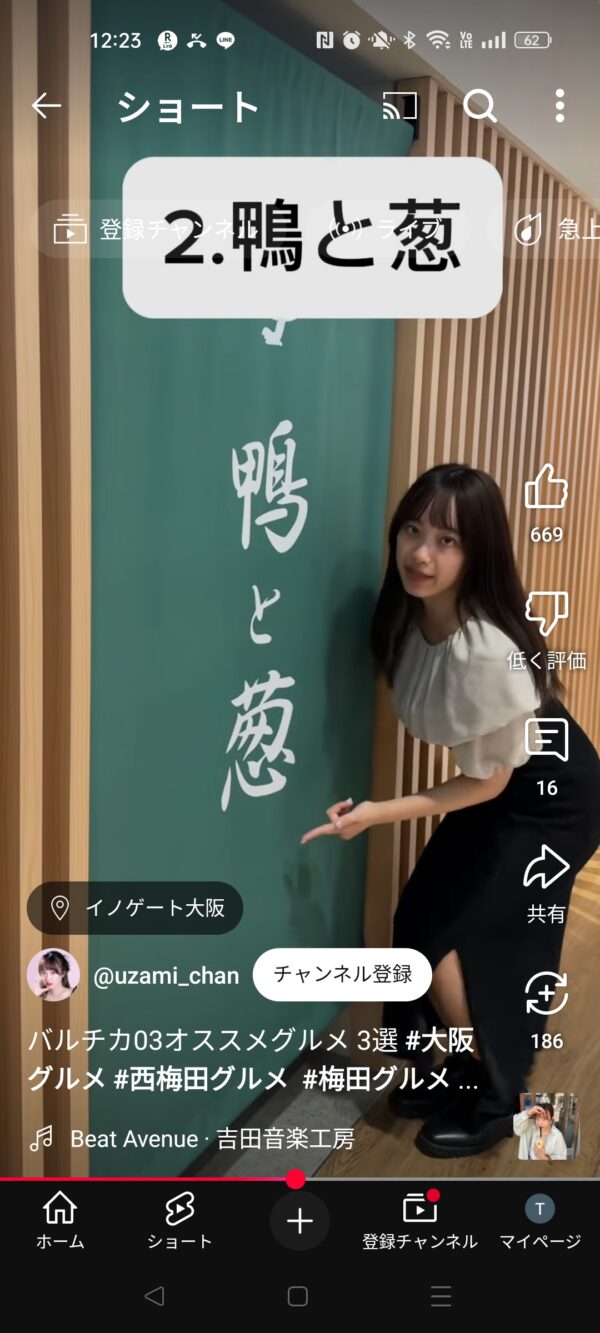Open the comments section
600x1333 pixels.
tap(546, 741)
